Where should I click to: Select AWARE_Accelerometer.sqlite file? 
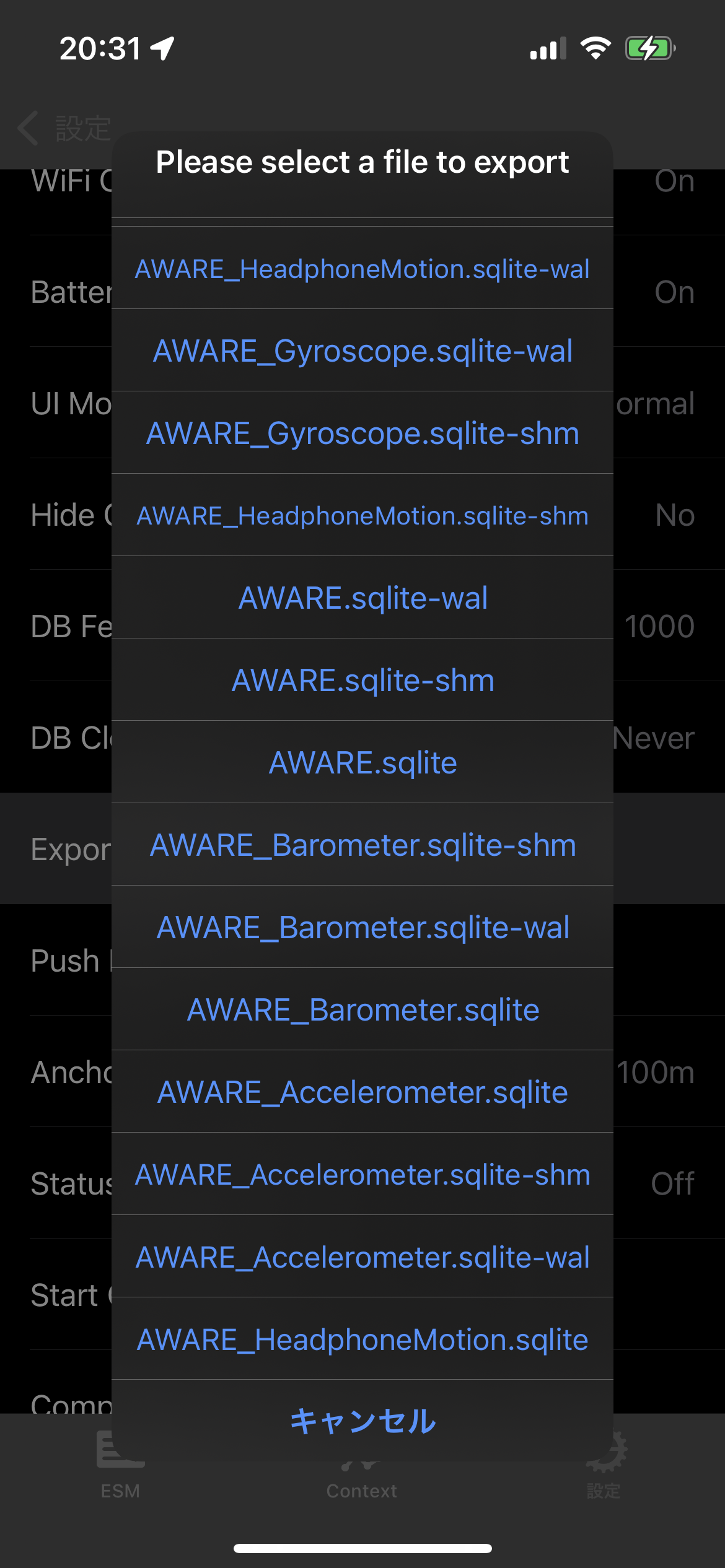tap(362, 1092)
